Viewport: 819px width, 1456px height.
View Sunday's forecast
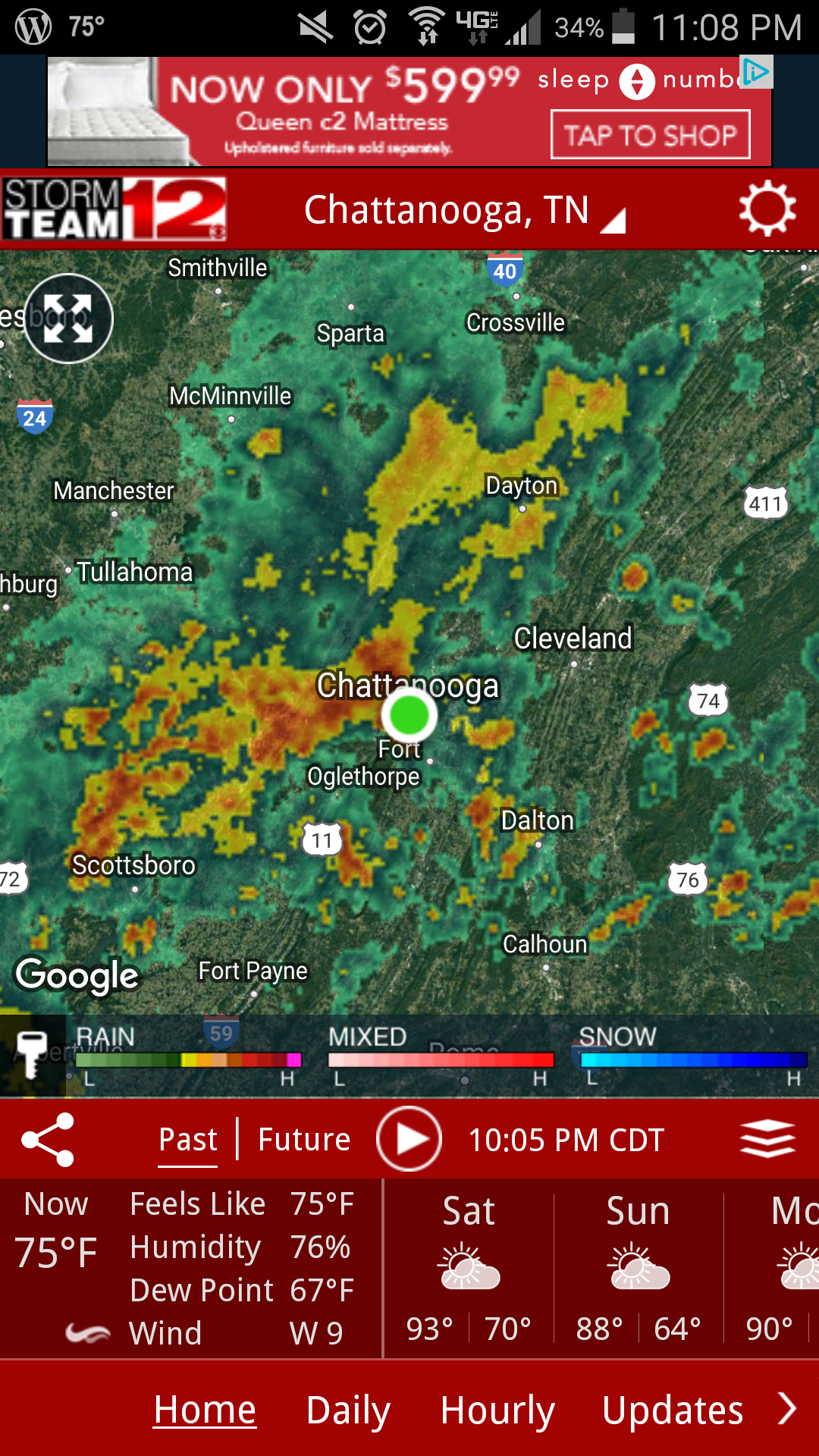(638, 1268)
